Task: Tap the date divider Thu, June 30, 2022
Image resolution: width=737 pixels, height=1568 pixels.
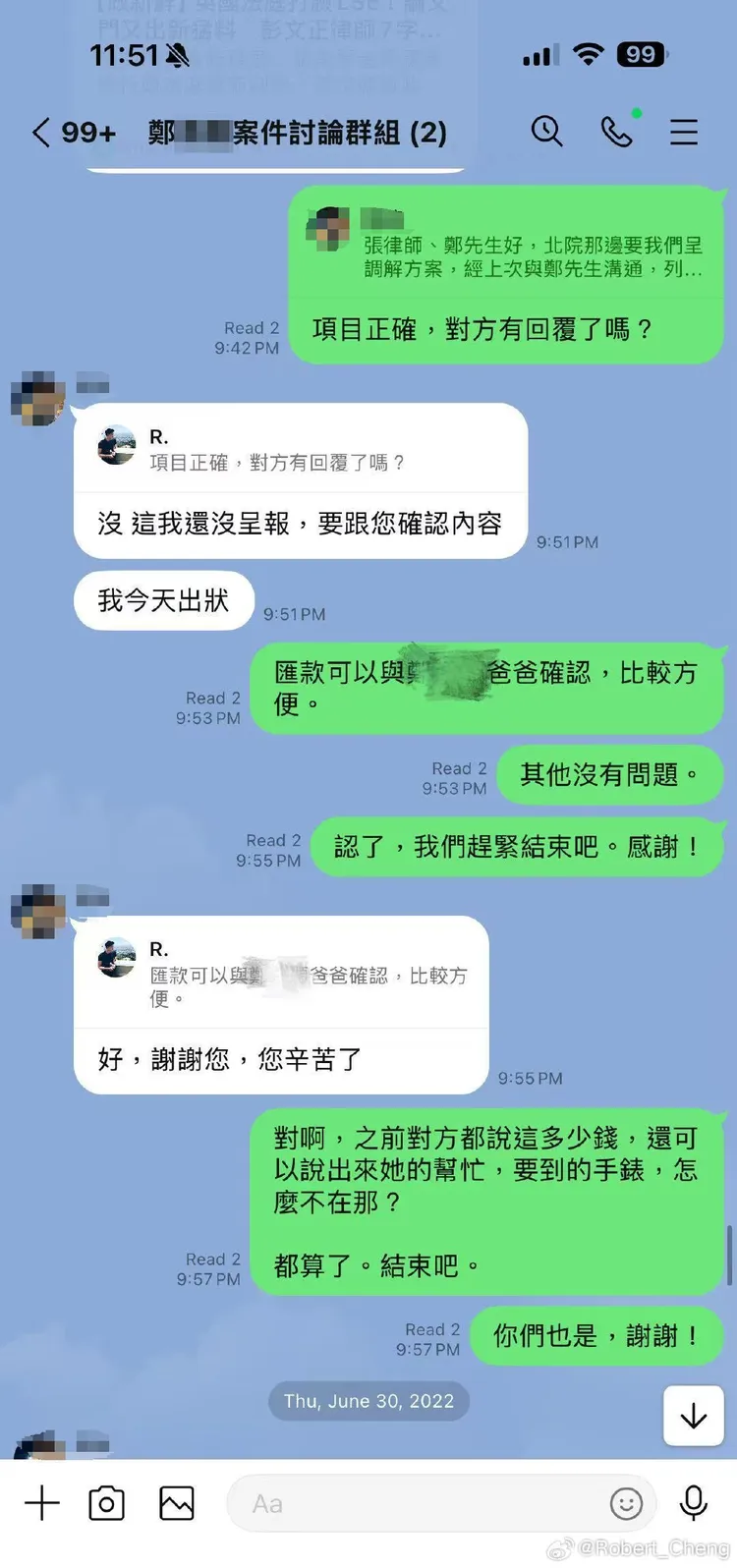Action: point(368,1401)
